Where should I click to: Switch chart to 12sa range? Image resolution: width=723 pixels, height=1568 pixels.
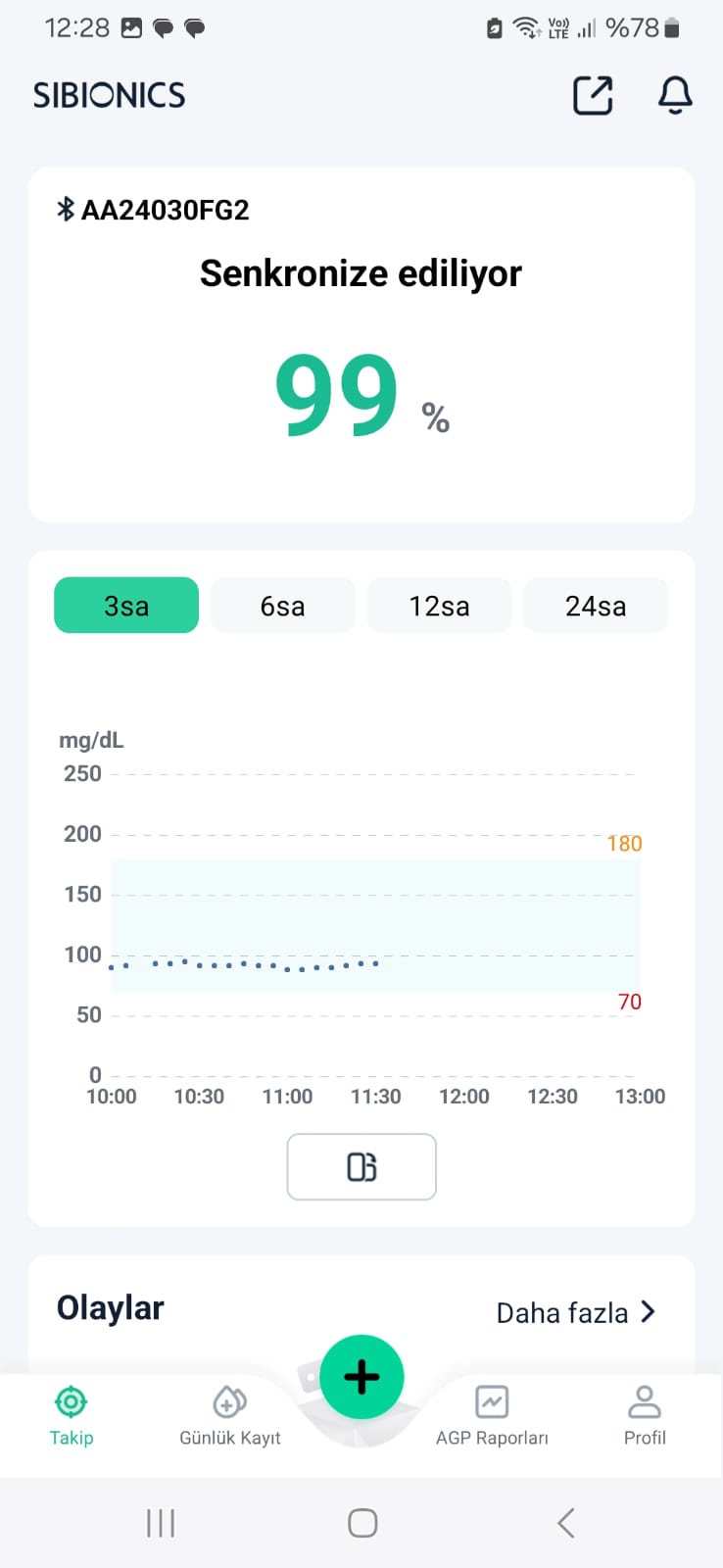[x=440, y=606]
